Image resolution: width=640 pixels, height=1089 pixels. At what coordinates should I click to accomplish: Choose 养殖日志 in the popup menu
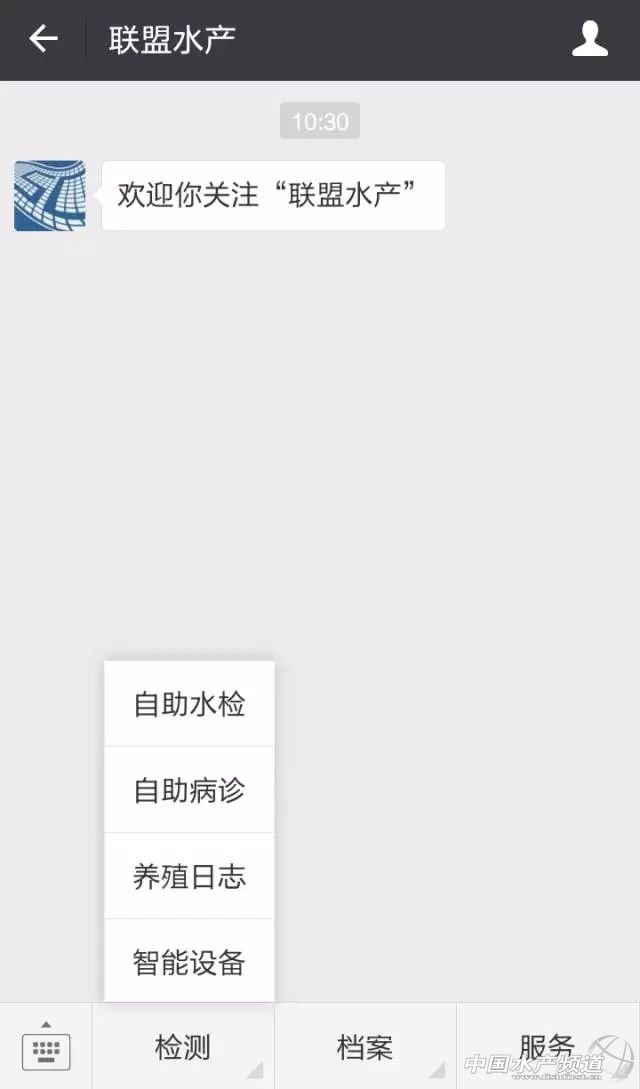189,877
